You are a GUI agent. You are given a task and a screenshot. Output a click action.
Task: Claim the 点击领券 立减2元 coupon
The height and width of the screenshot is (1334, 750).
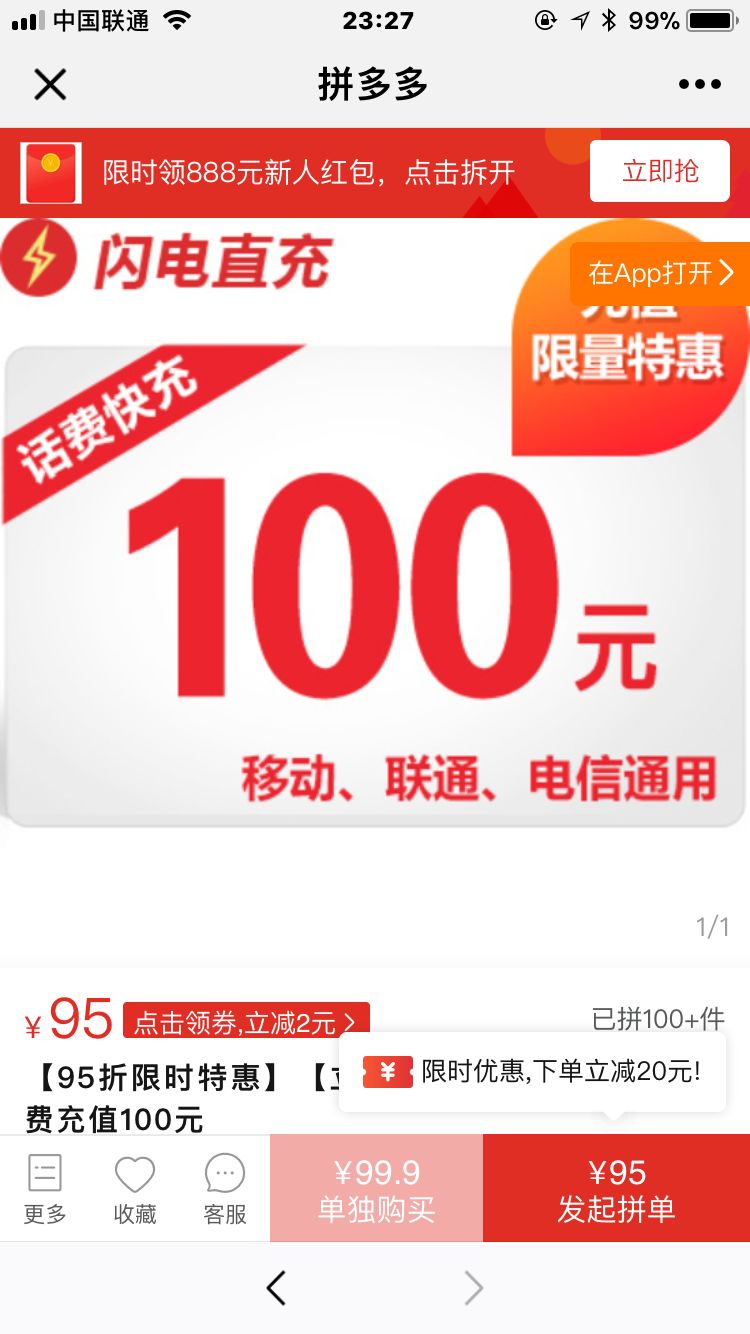[x=245, y=1022]
